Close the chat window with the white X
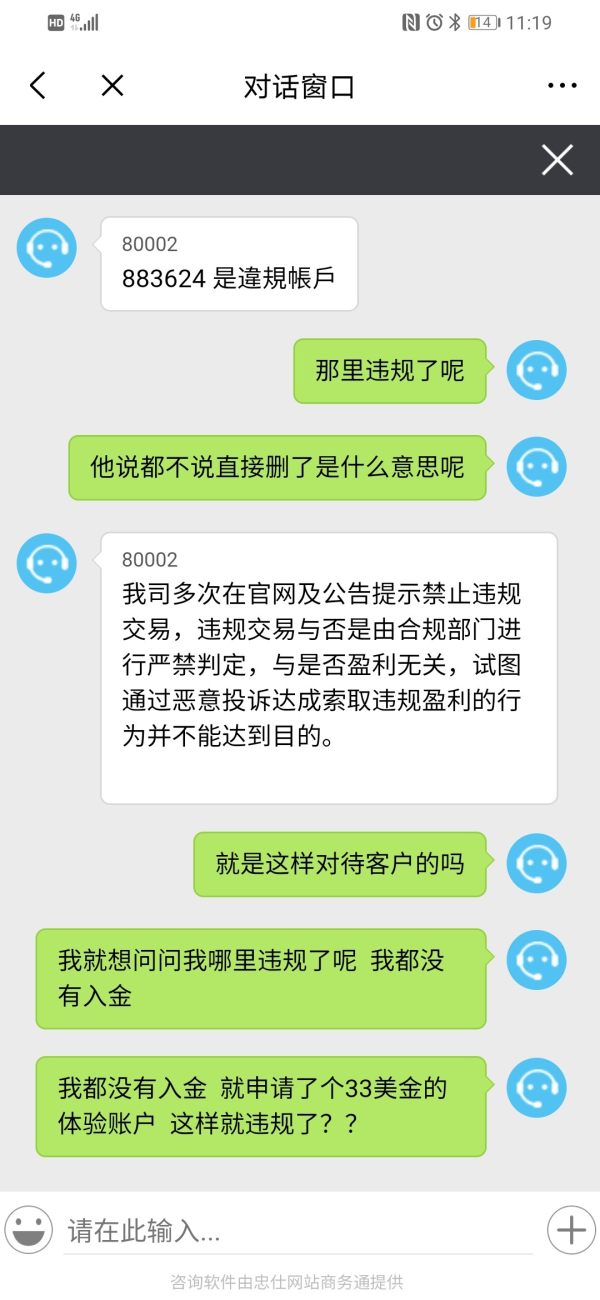 [557, 160]
